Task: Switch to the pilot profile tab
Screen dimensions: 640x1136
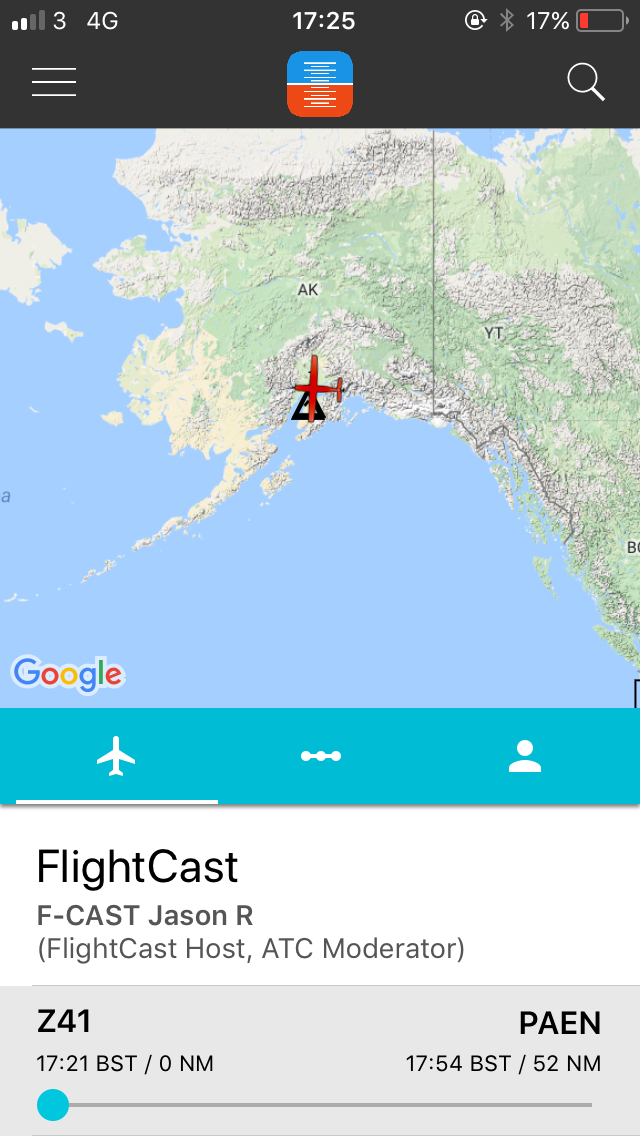Action: click(524, 756)
